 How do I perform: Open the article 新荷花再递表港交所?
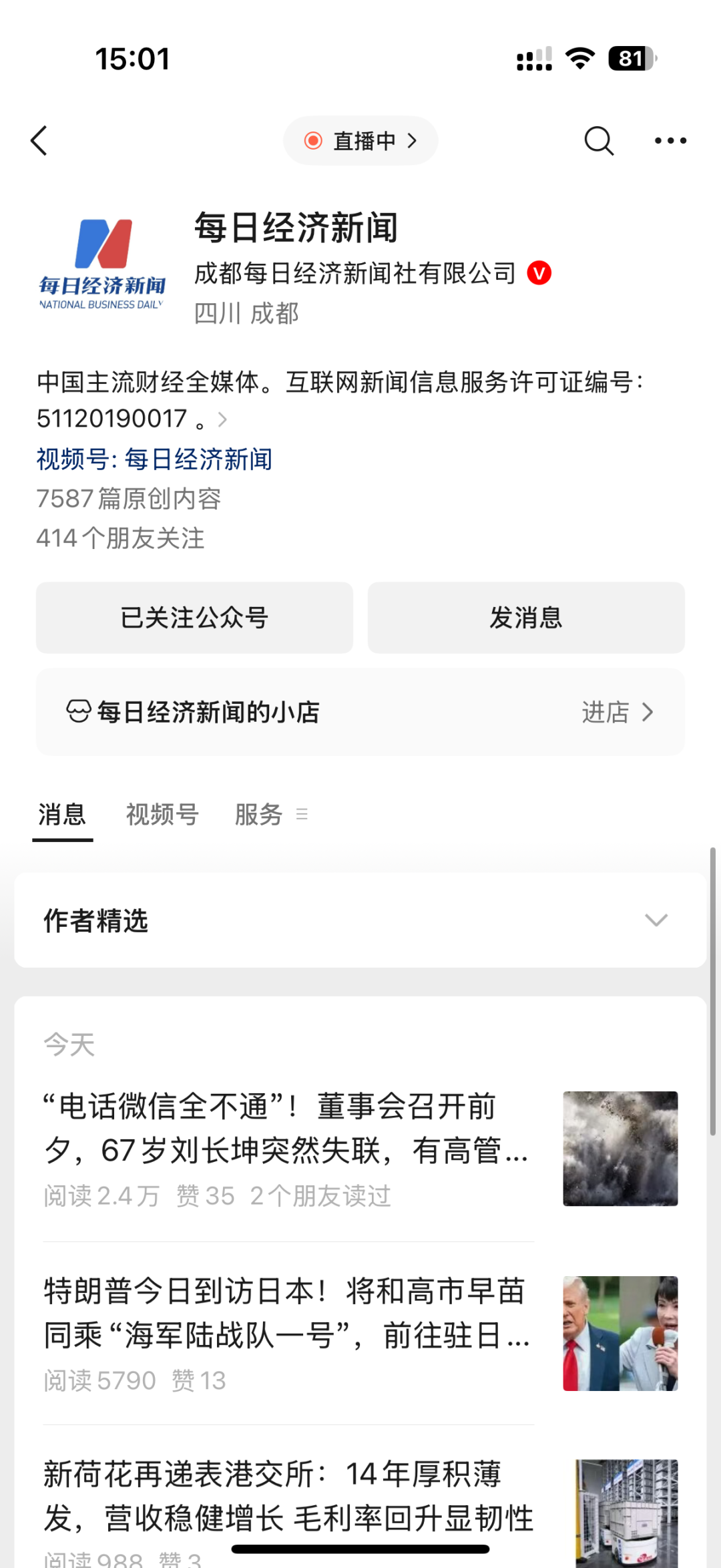(287, 1496)
